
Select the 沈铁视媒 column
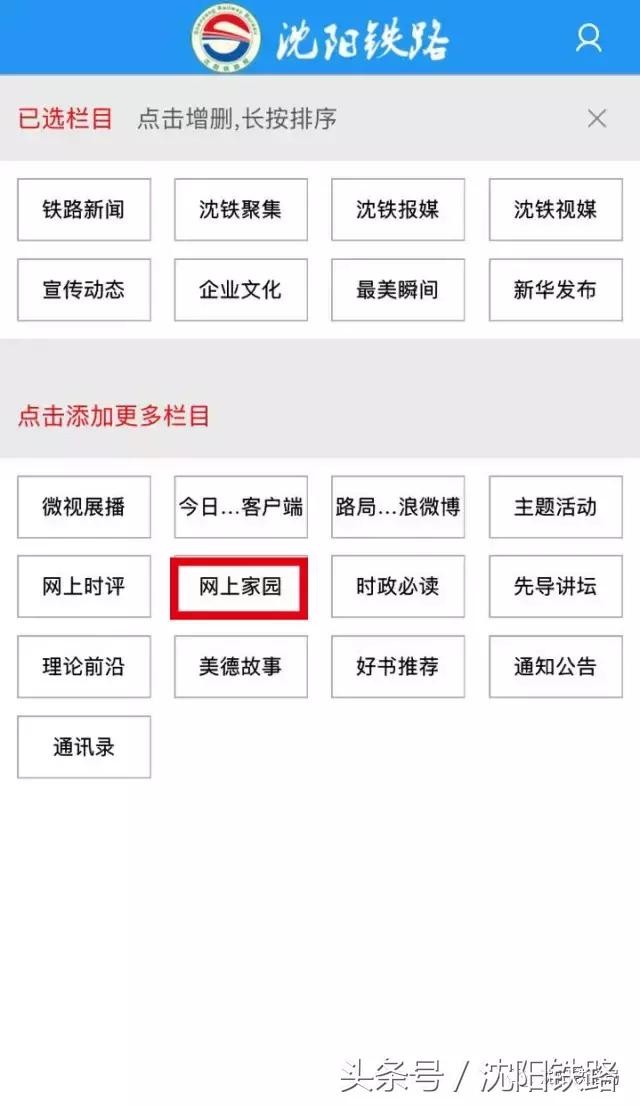555,210
